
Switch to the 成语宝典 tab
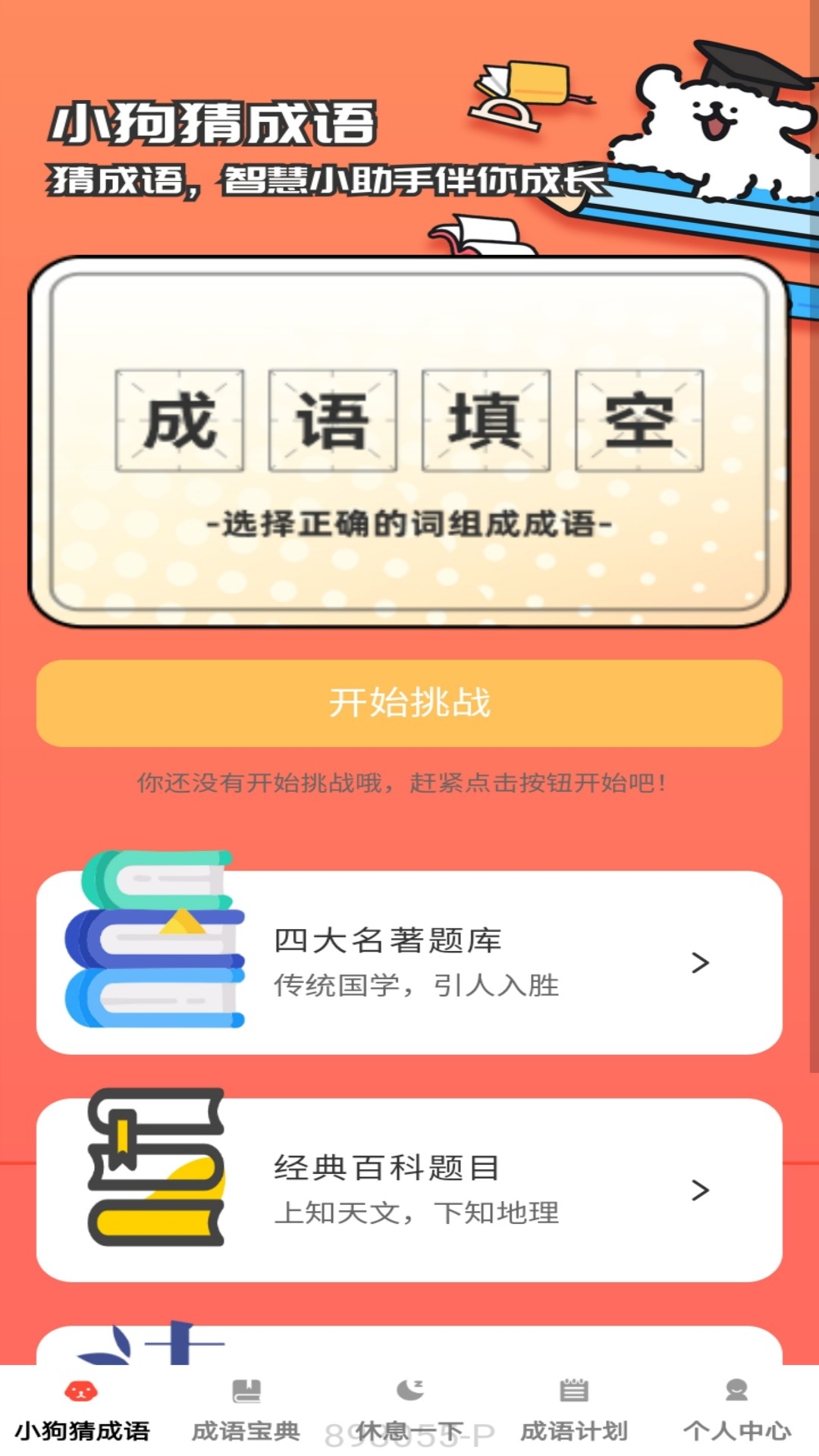point(246,1411)
